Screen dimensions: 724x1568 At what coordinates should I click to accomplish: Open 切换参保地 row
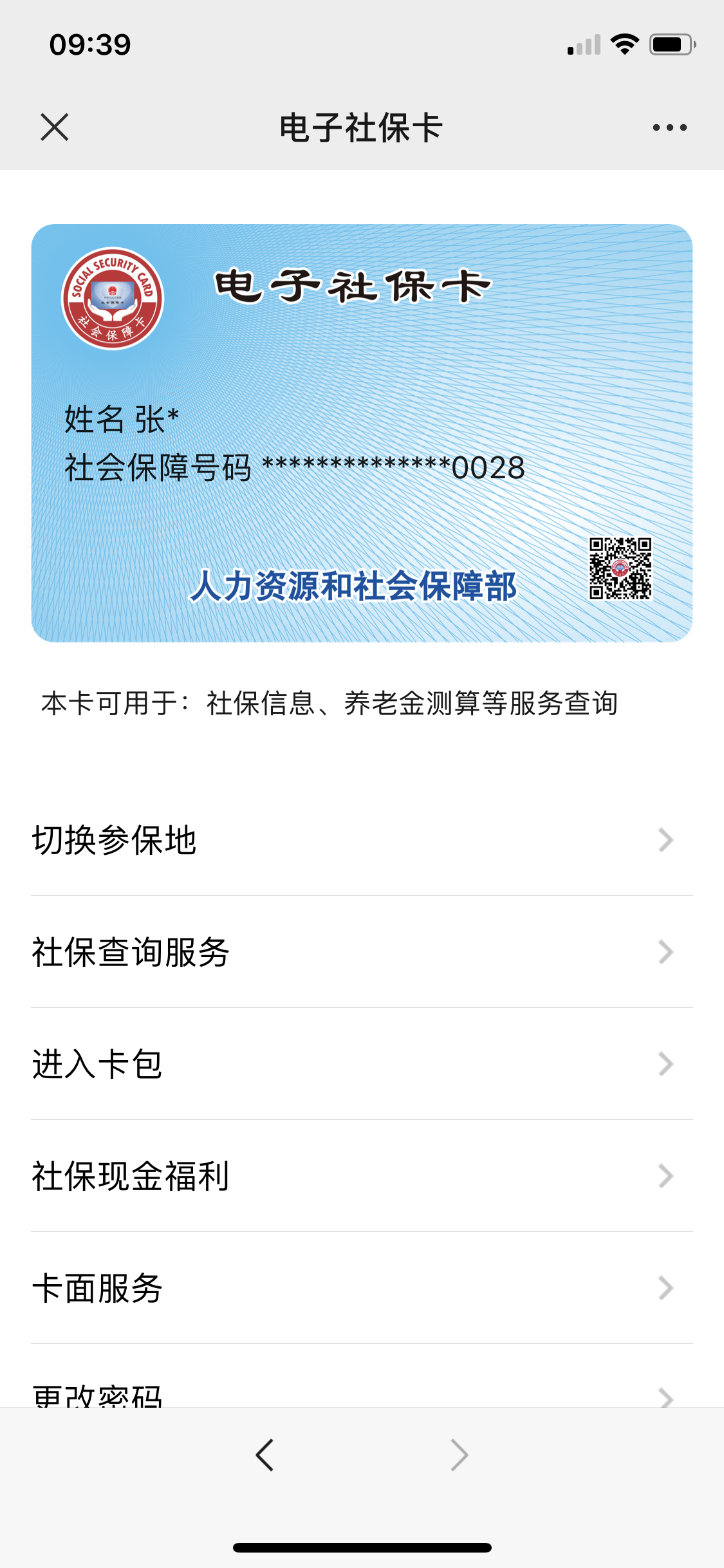pos(362,840)
